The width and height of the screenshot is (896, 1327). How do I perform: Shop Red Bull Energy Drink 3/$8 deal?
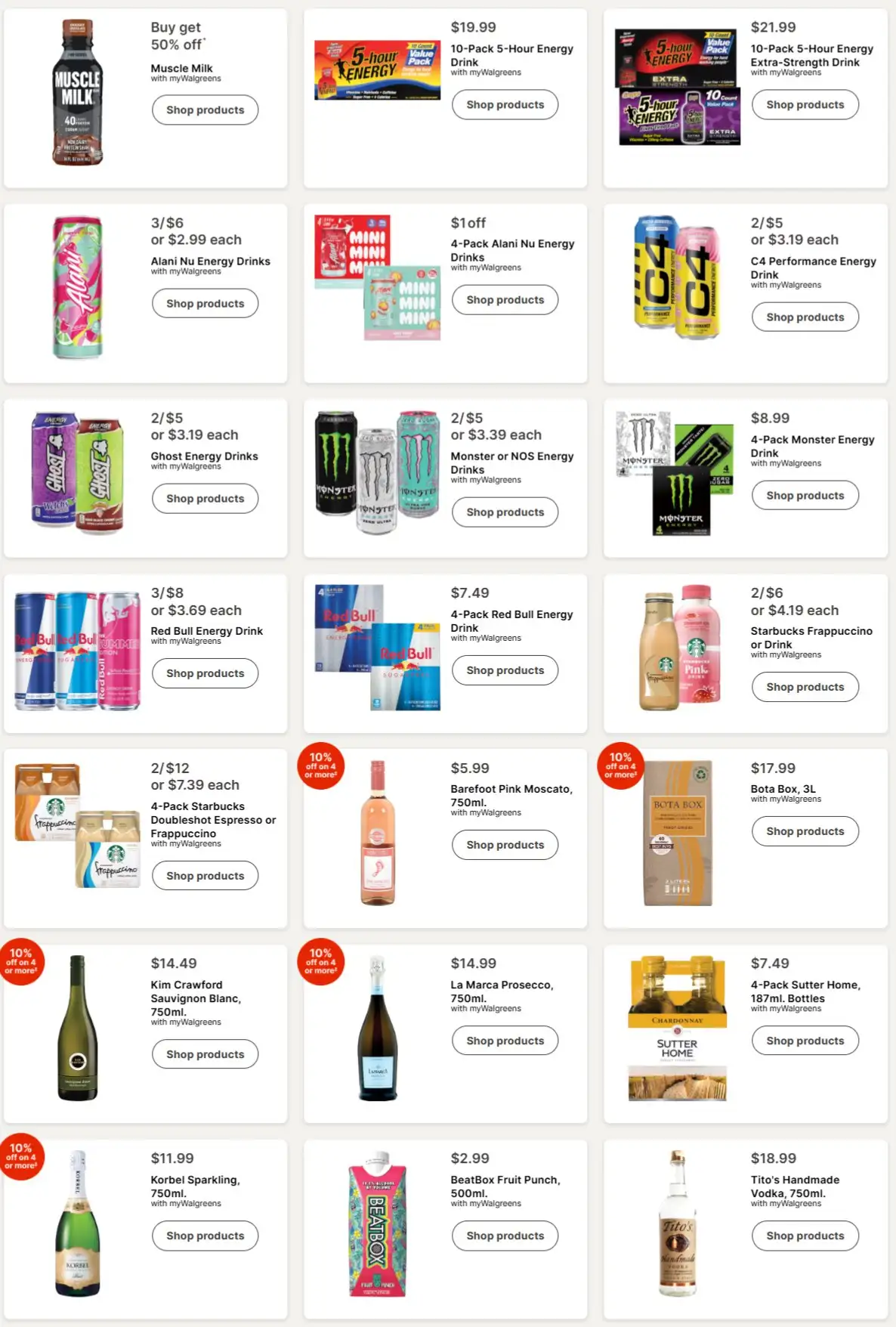coord(205,673)
